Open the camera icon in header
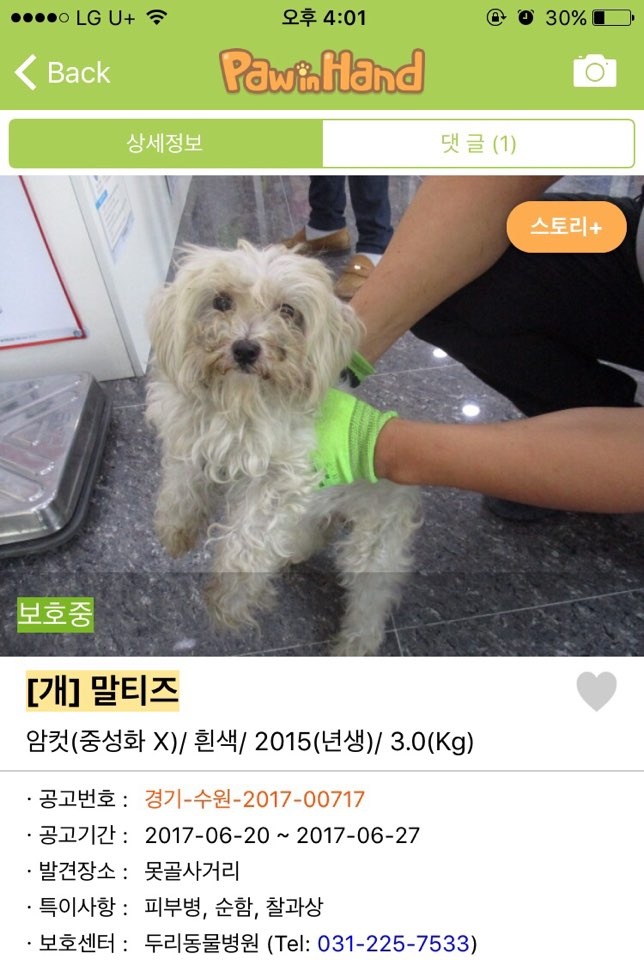Screen dimensions: 644x960 pyautogui.click(x=594, y=71)
